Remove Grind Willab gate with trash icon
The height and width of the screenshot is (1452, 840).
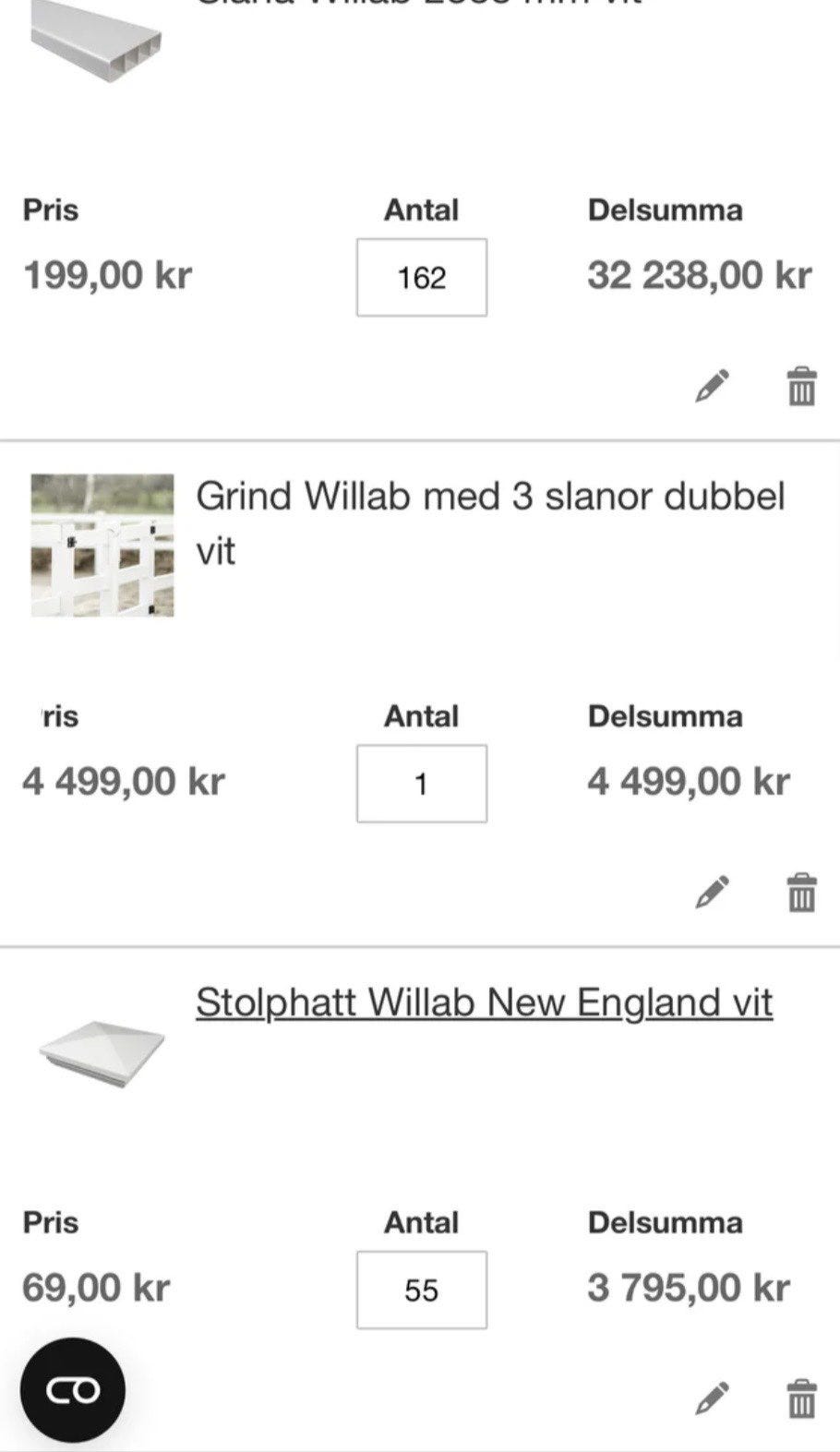[800, 892]
